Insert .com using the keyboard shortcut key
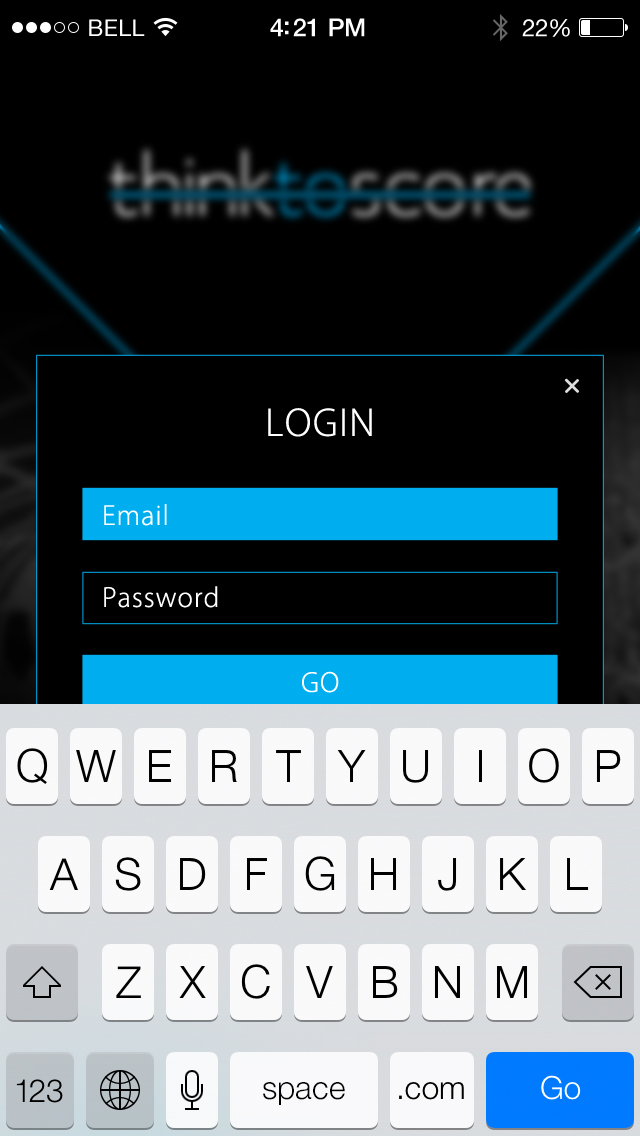Screen dimensions: 640x1136 click(x=432, y=1089)
